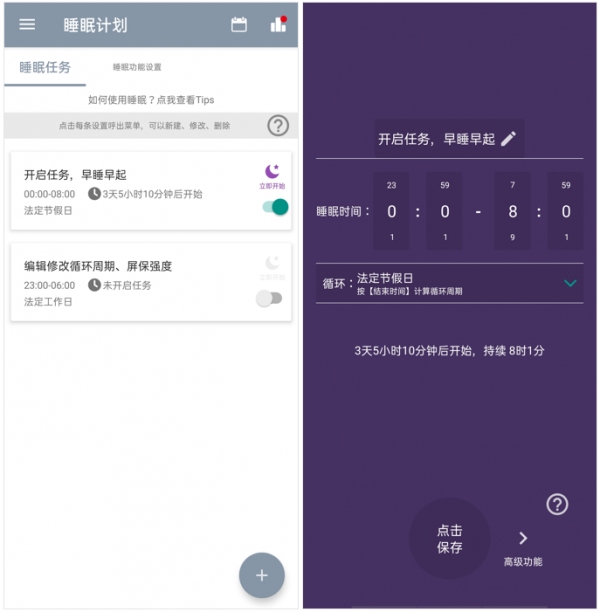The height and width of the screenshot is (612, 600).
Task: Open the hamburger drawer menu
Action: point(27,24)
